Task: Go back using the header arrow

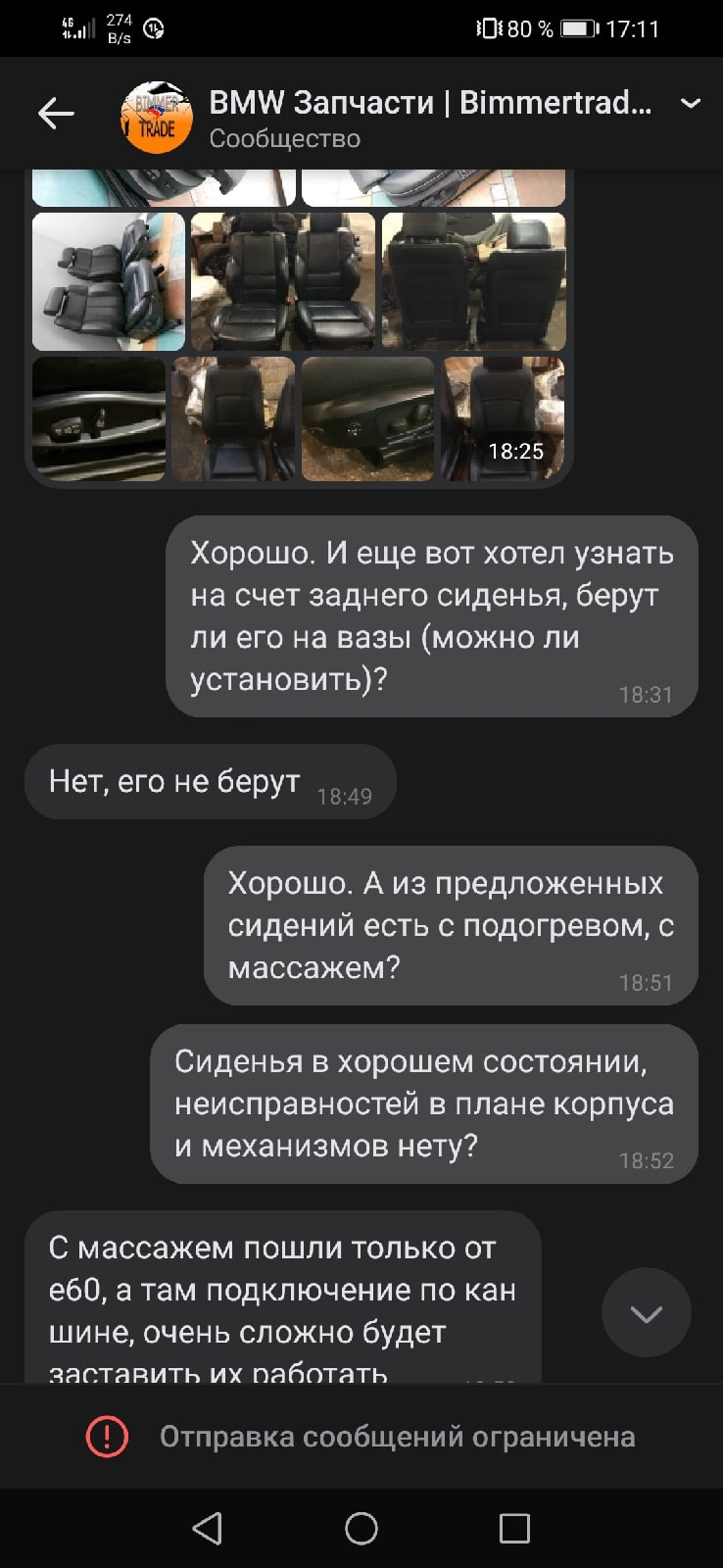Action: pyautogui.click(x=56, y=114)
